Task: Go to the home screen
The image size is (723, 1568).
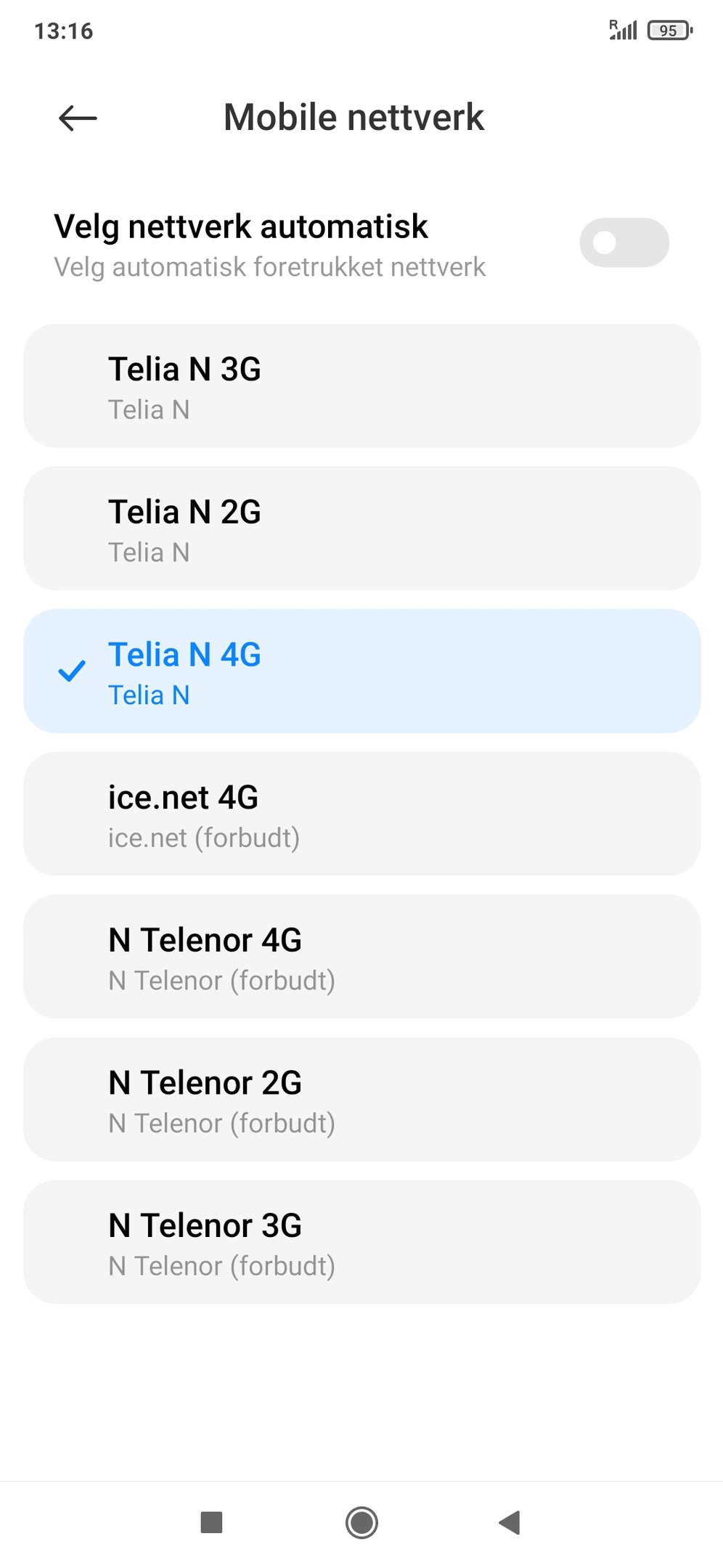Action: click(x=361, y=1522)
